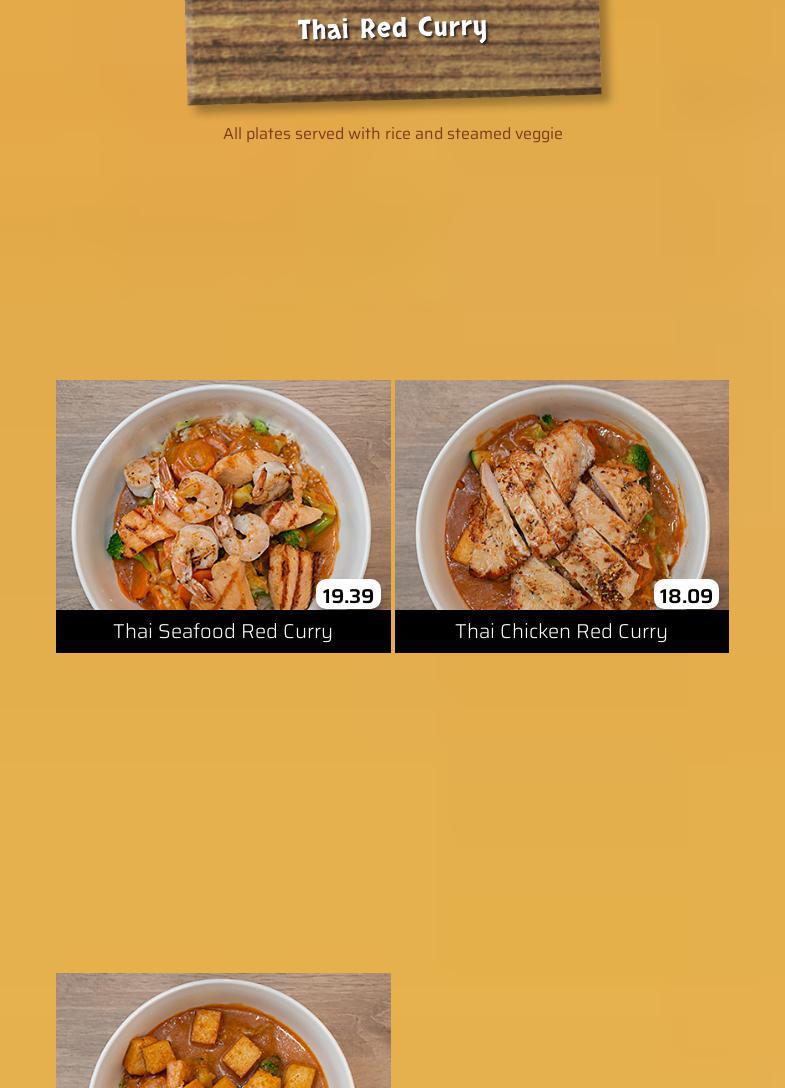The height and width of the screenshot is (1088, 785).
Task: Open the Thai Seafood Red Curry card
Action: click(223, 515)
